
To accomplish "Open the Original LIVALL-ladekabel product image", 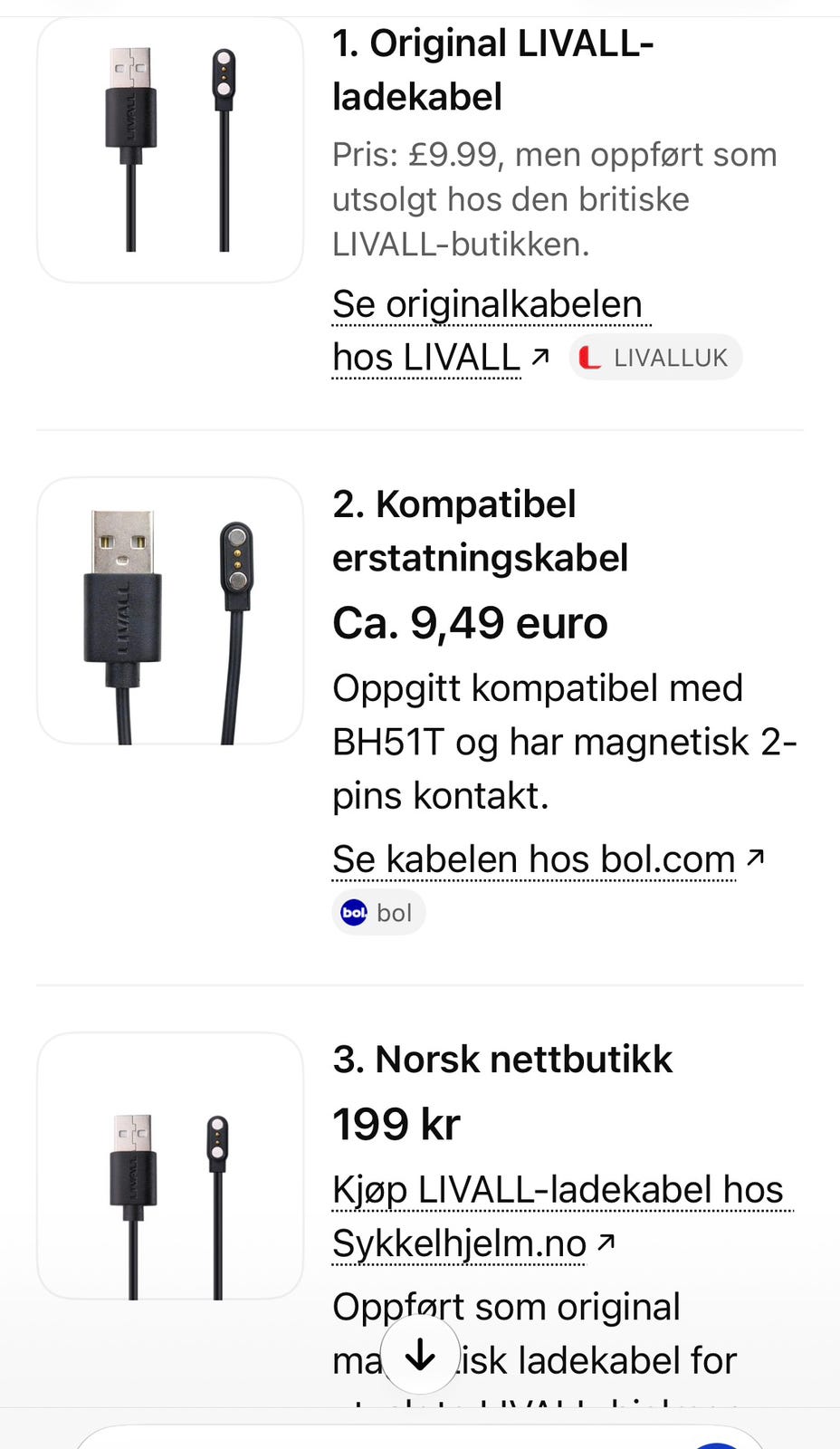I will 170,149.
